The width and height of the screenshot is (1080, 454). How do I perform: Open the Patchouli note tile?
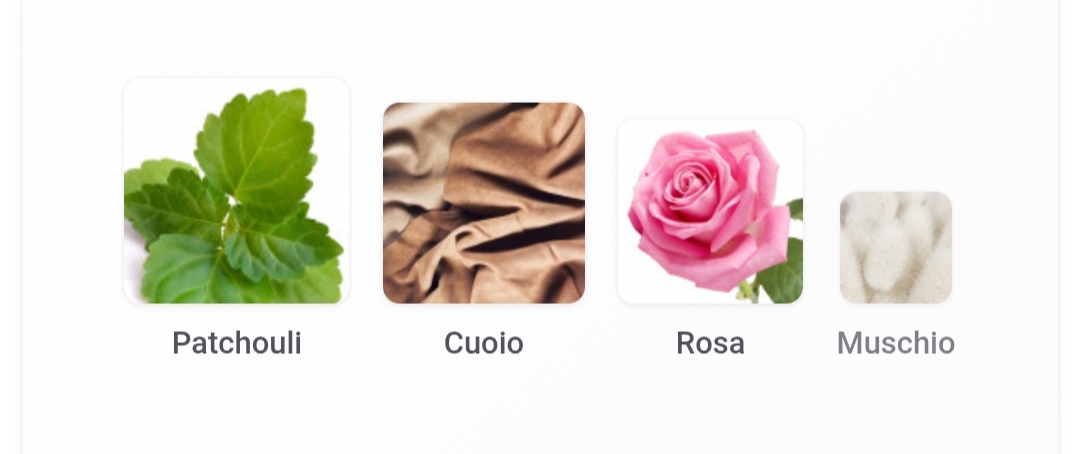pos(236,192)
